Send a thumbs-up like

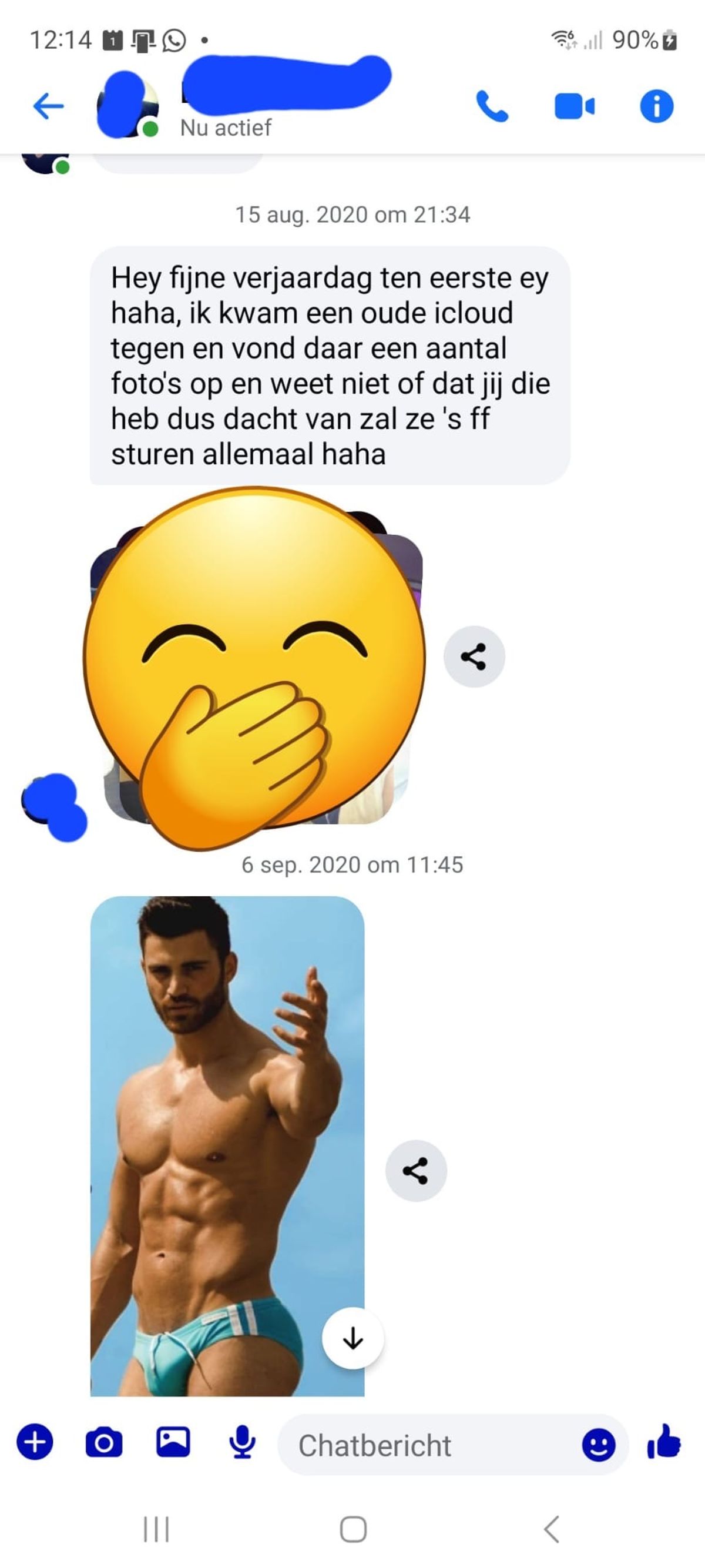[664, 1442]
